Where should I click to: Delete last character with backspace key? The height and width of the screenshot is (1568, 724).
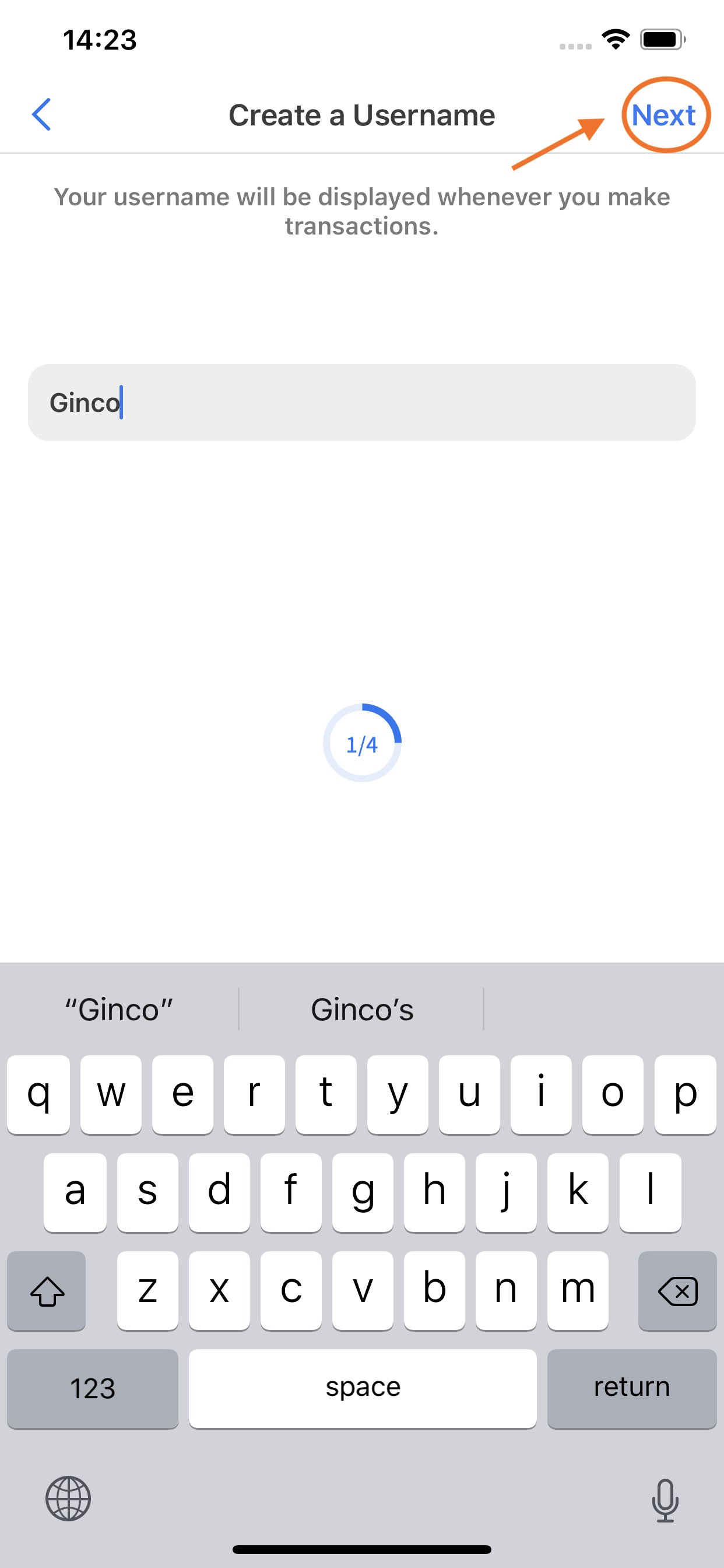click(677, 1290)
